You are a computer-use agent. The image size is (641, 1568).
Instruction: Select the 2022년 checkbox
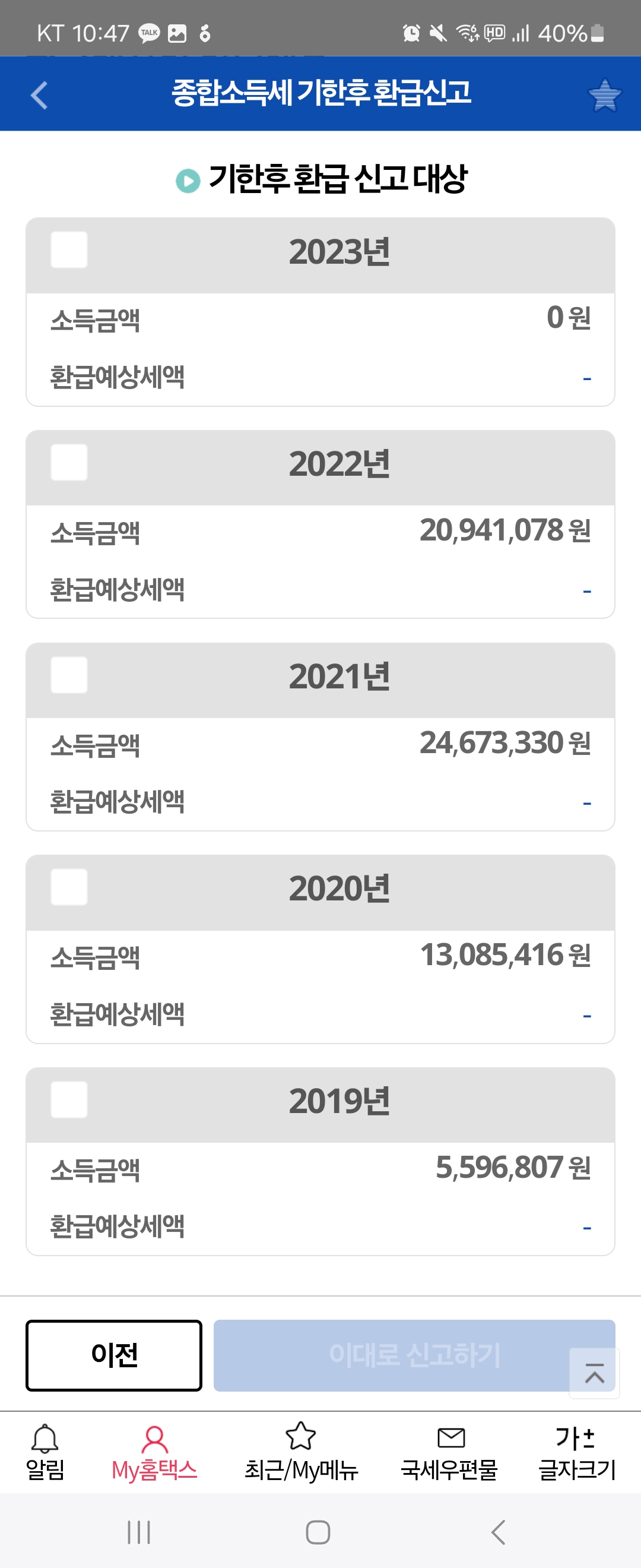coord(69,464)
